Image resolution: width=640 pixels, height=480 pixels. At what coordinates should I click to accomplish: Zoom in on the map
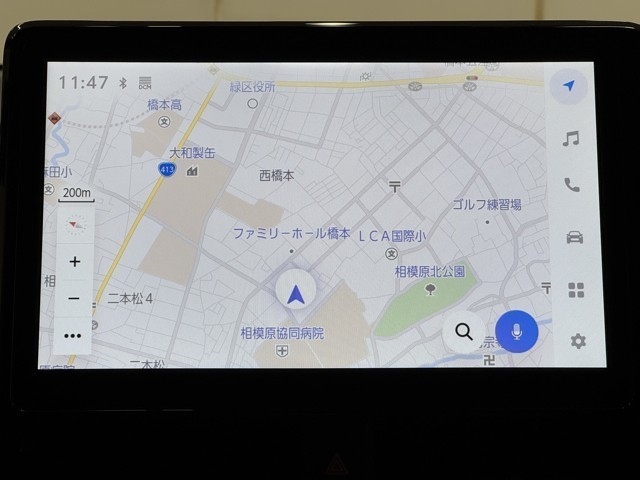click(x=75, y=262)
